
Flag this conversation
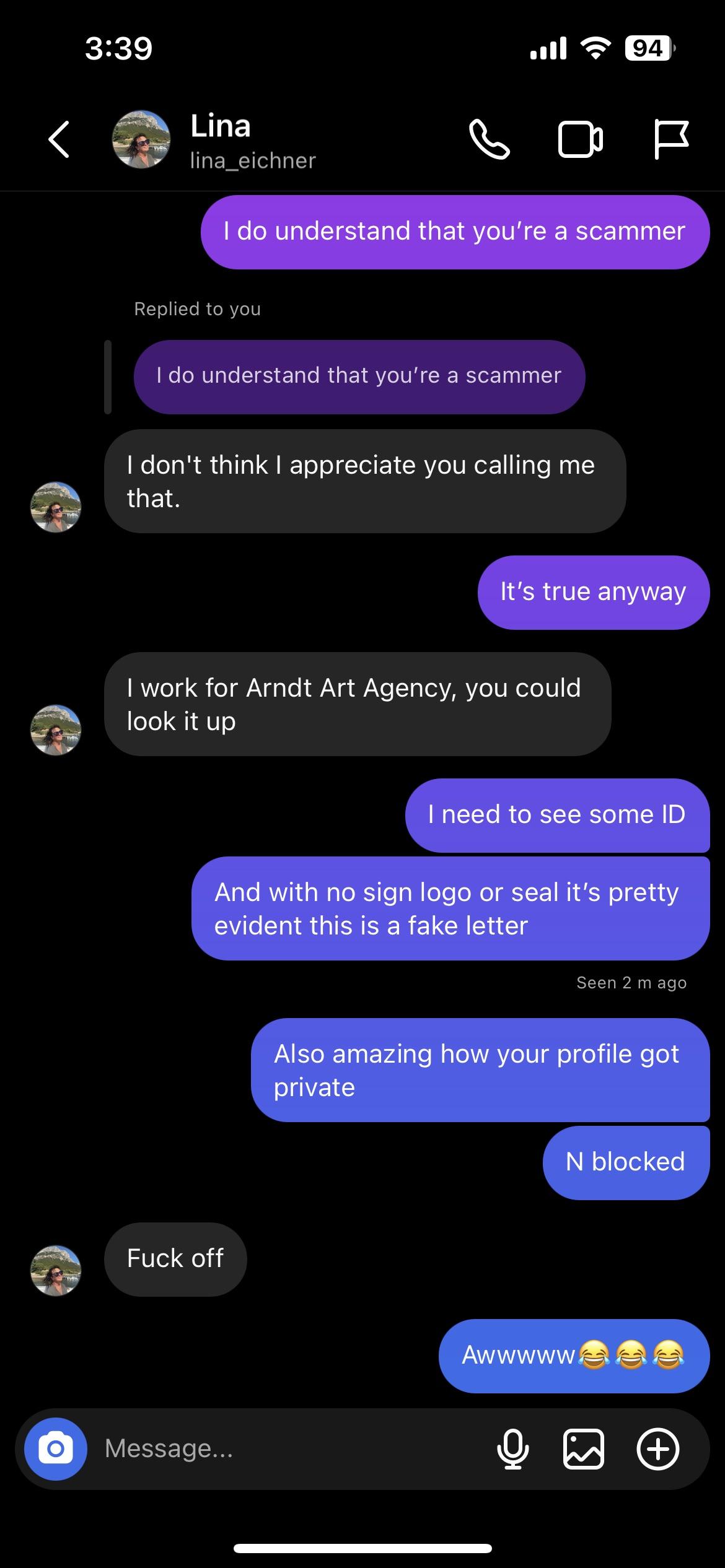[x=670, y=139]
